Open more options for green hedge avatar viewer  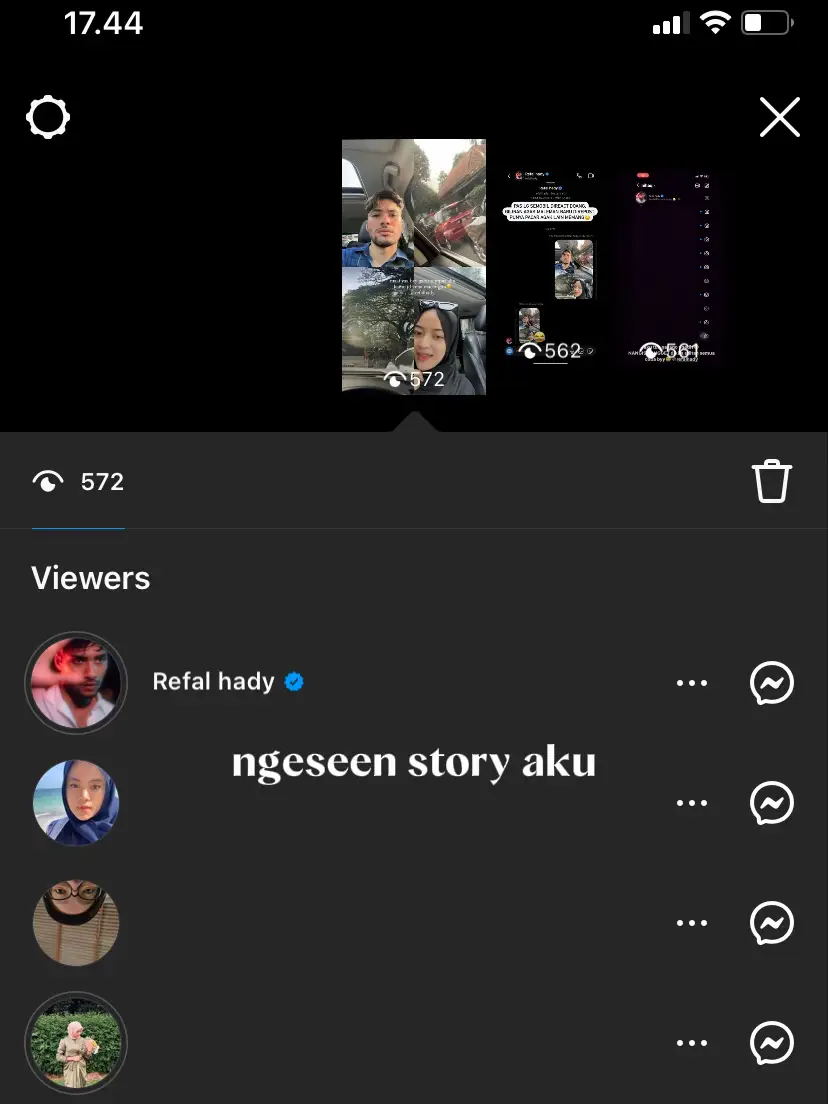(x=691, y=1043)
